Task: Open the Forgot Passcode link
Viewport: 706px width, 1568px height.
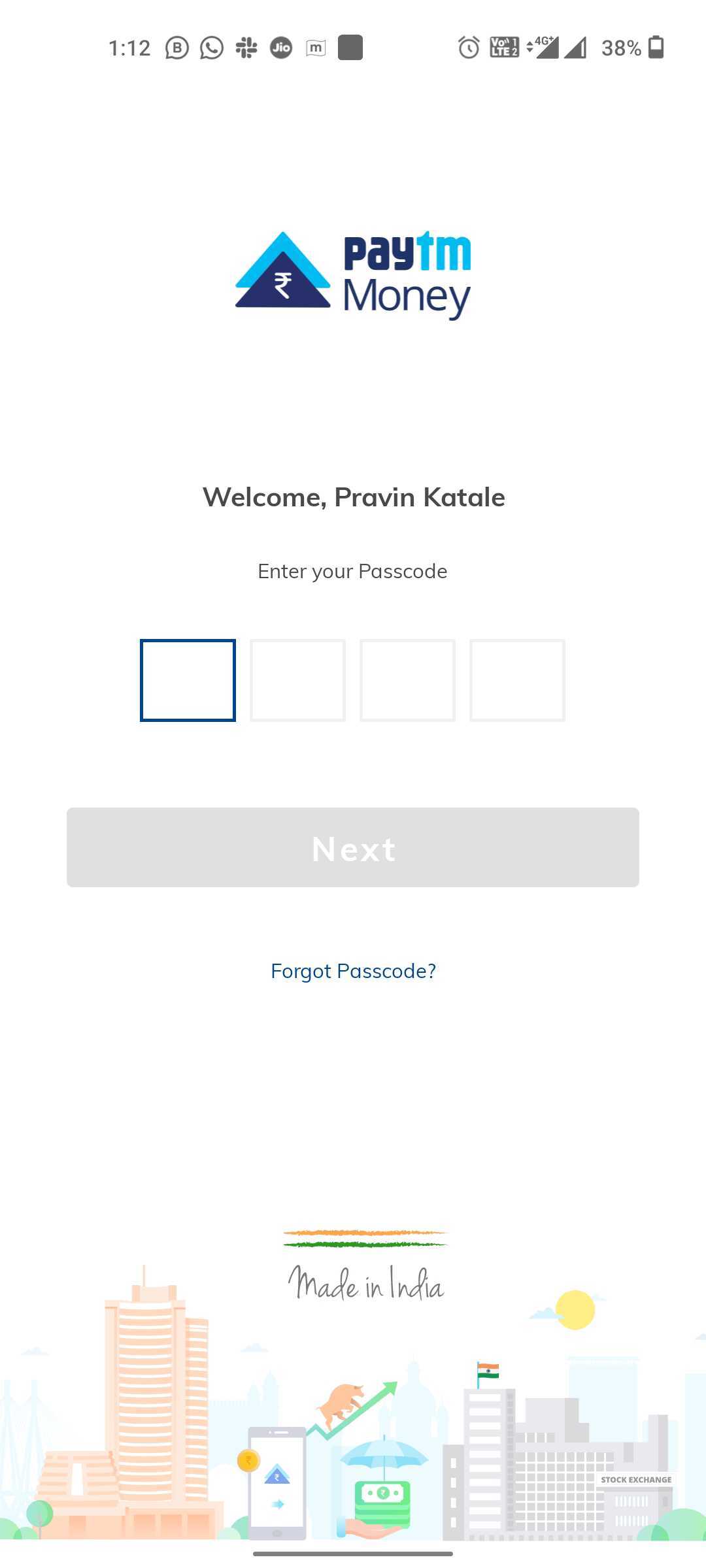Action: click(353, 971)
